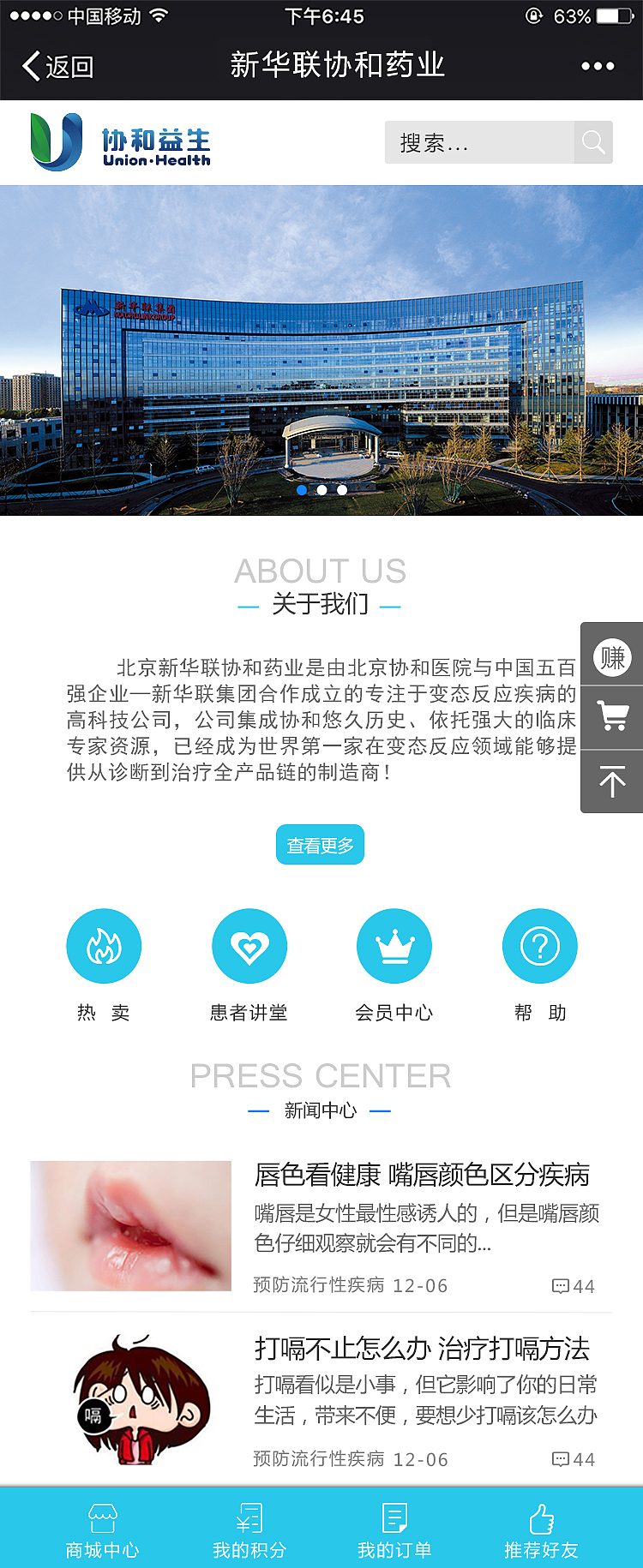Expand the 44 comments on the hiccup article
The width and height of the screenshot is (643, 1568).
[x=573, y=1460]
